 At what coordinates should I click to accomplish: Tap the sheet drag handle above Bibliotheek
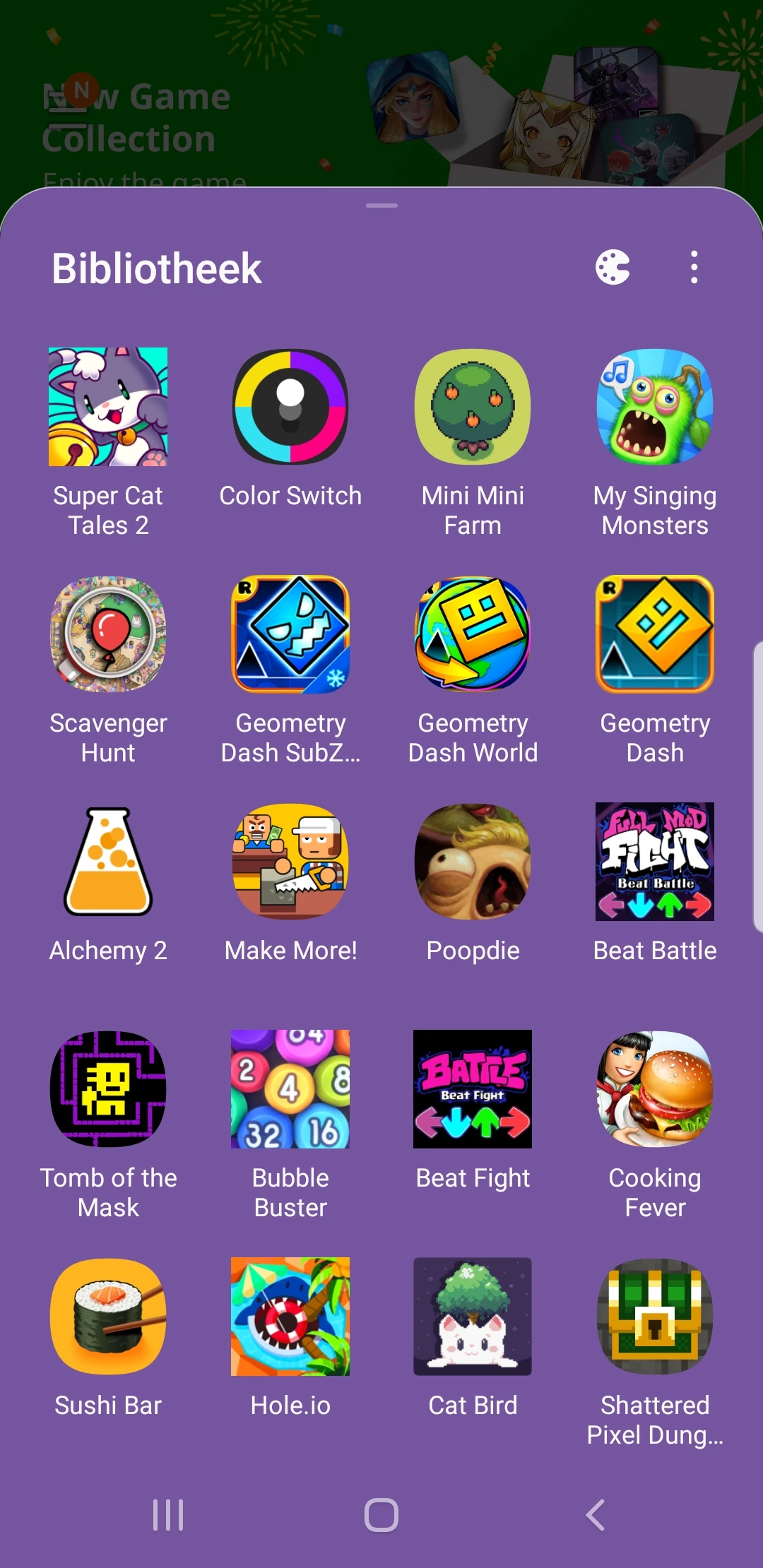(381, 206)
